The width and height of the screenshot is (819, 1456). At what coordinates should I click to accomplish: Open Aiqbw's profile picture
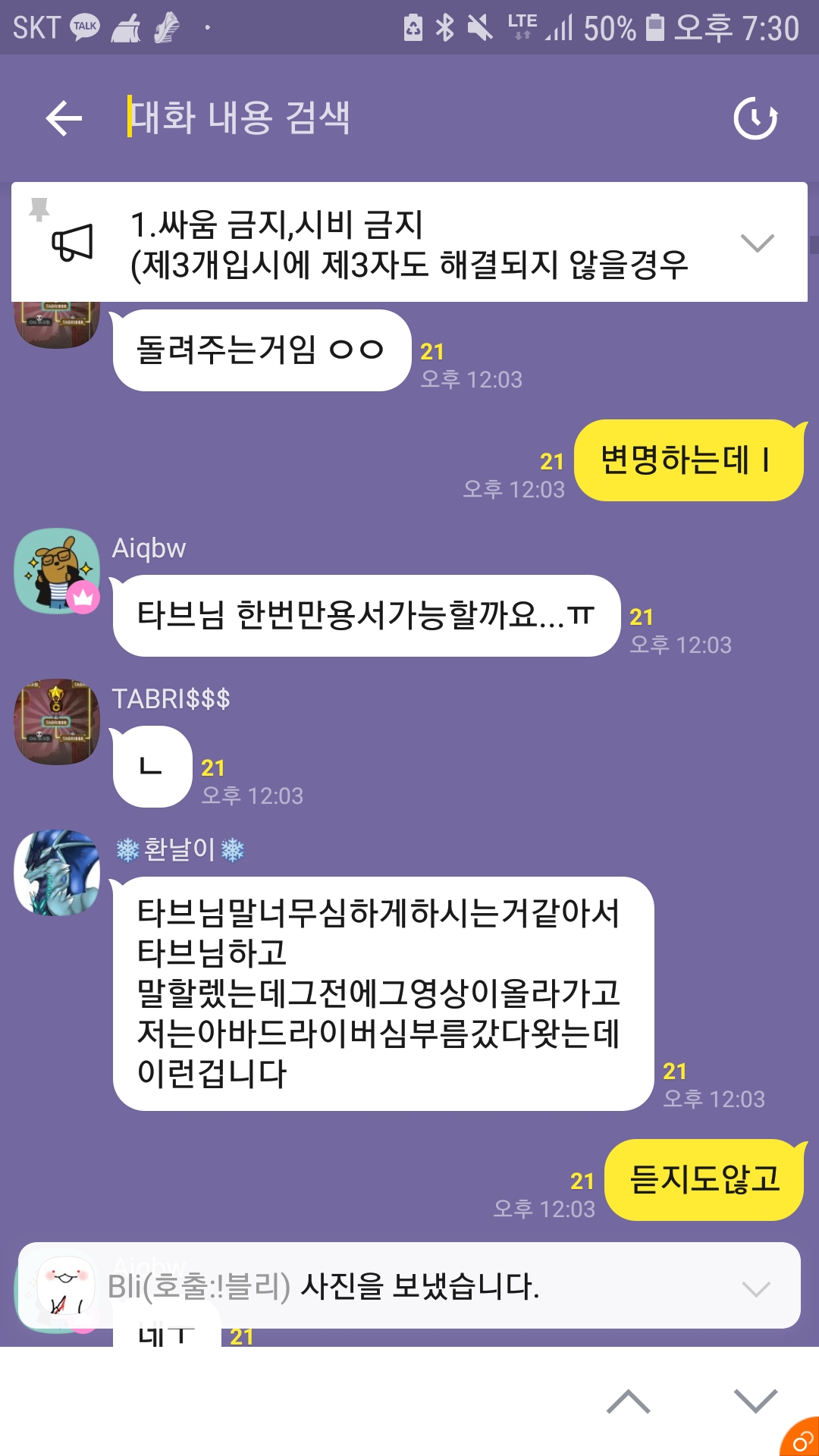[x=57, y=570]
